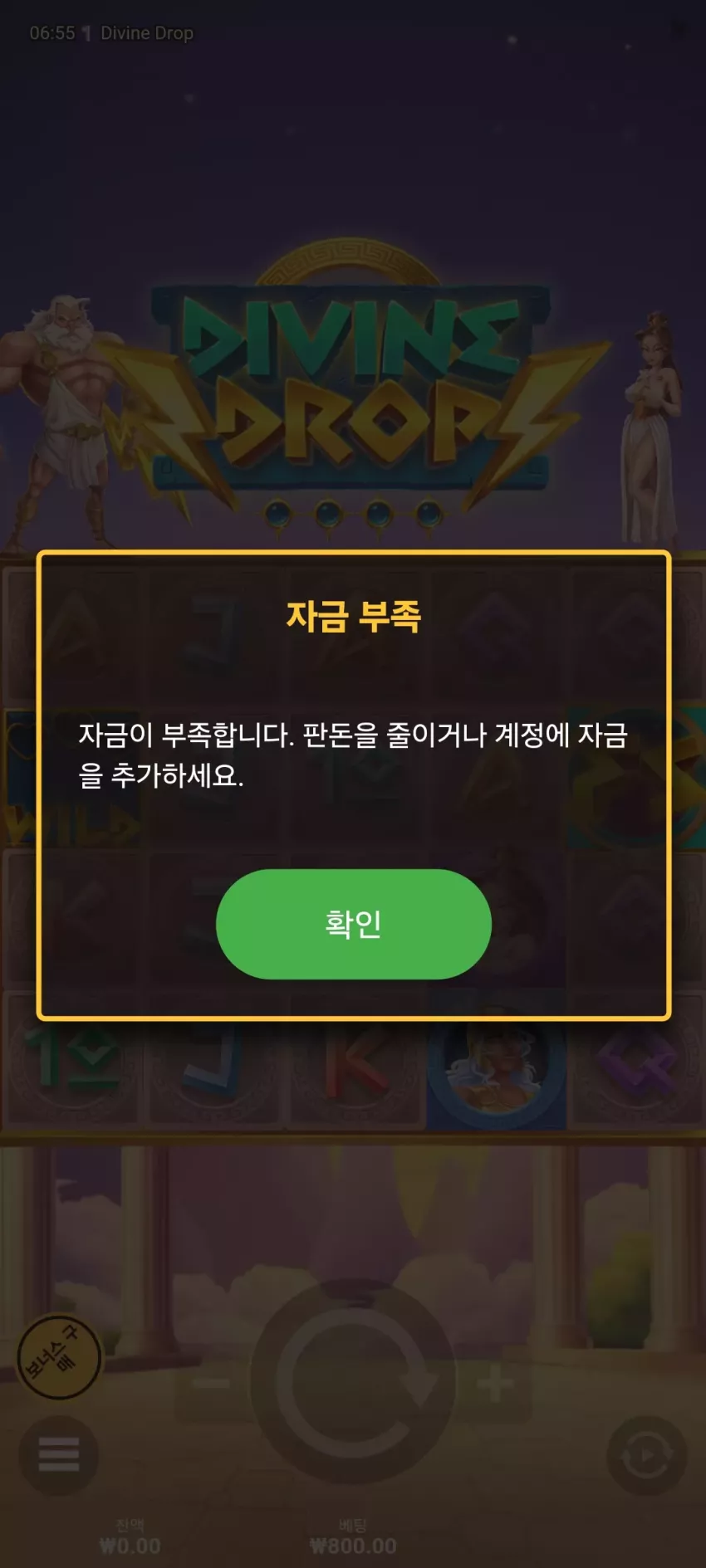Confirm the insufficient funds dialog with 확인

point(354,924)
